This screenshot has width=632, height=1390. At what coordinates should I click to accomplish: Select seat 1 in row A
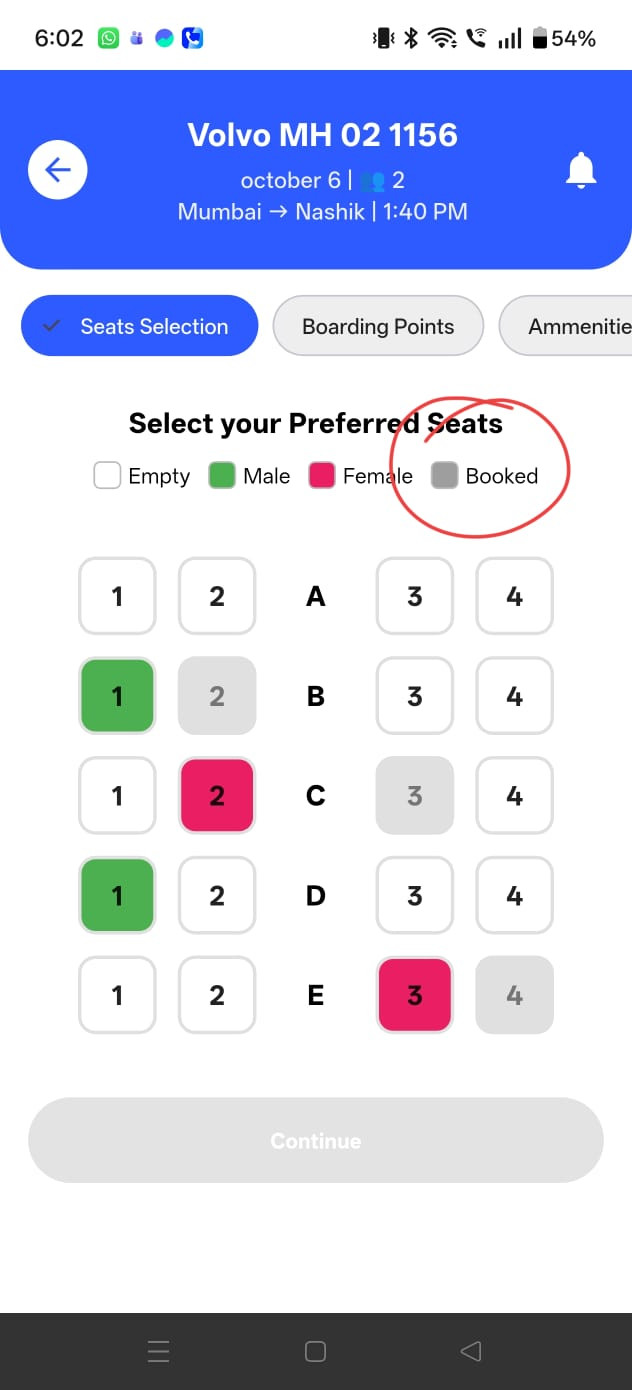click(117, 596)
